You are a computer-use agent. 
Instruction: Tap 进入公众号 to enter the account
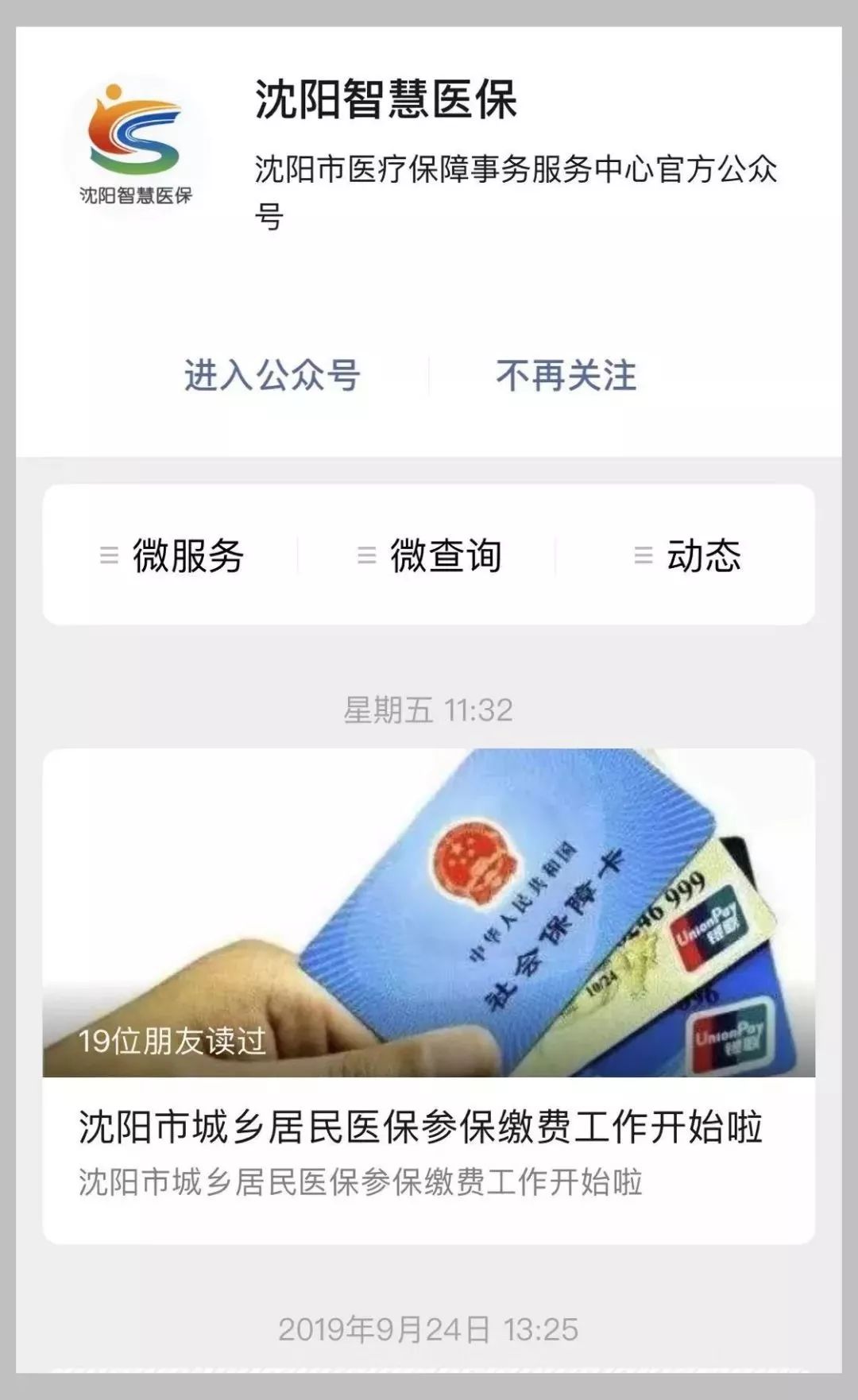coord(272,376)
